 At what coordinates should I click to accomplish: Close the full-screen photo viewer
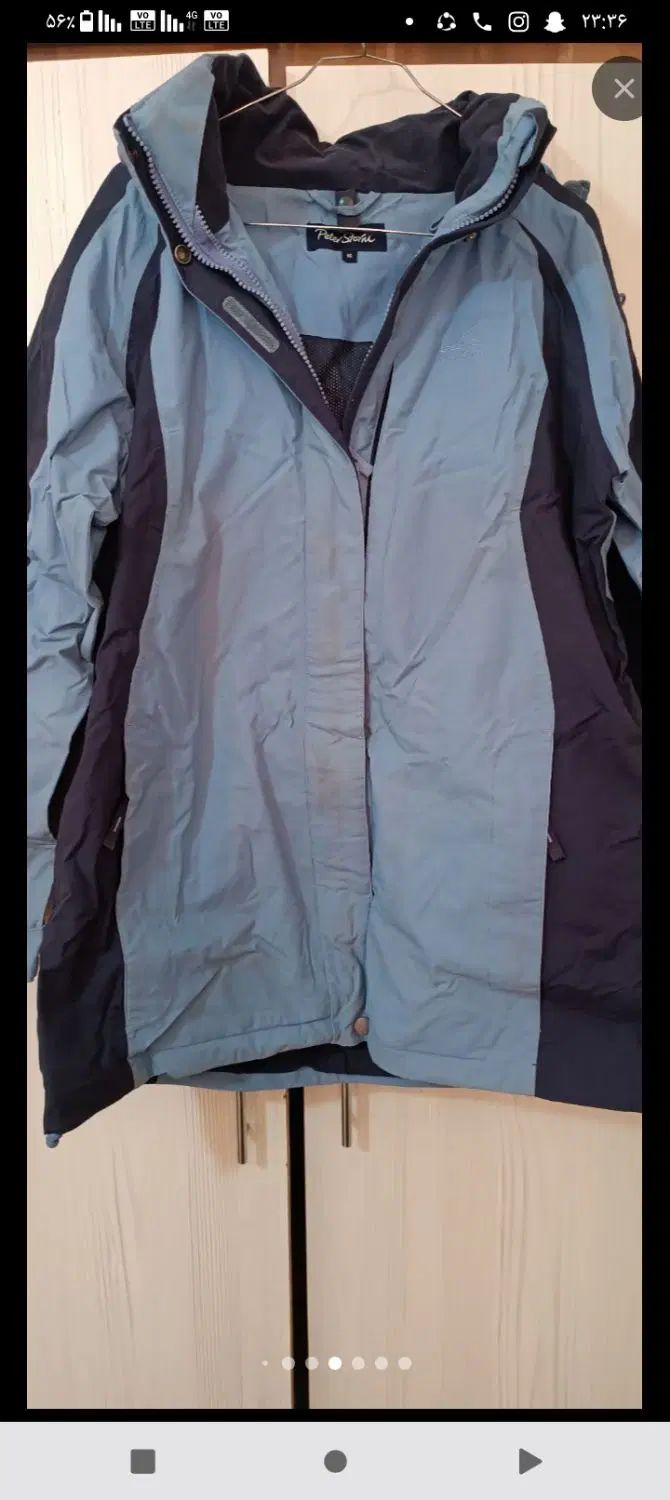point(623,89)
